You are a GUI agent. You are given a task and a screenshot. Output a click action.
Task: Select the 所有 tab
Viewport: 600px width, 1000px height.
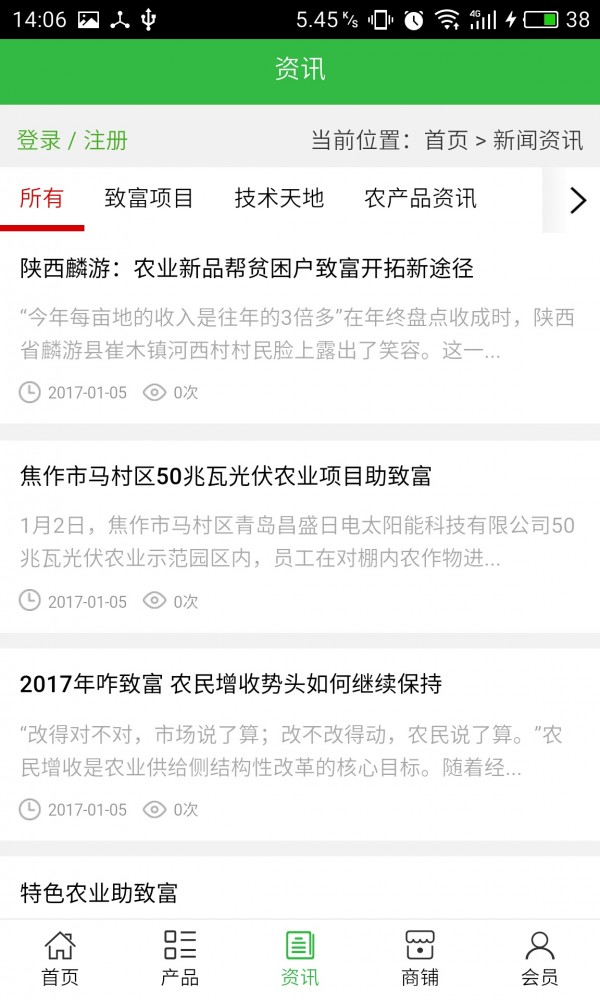(42, 198)
